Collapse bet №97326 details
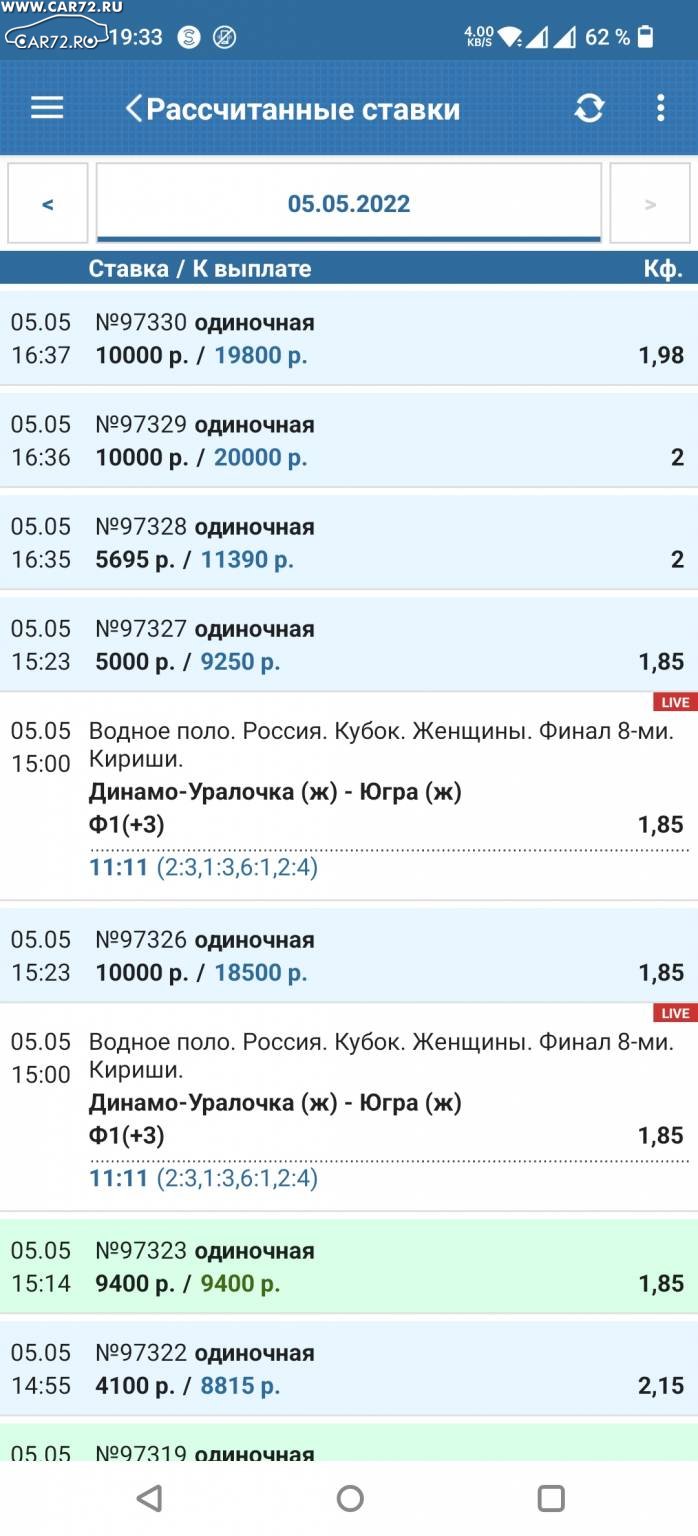 click(349, 955)
